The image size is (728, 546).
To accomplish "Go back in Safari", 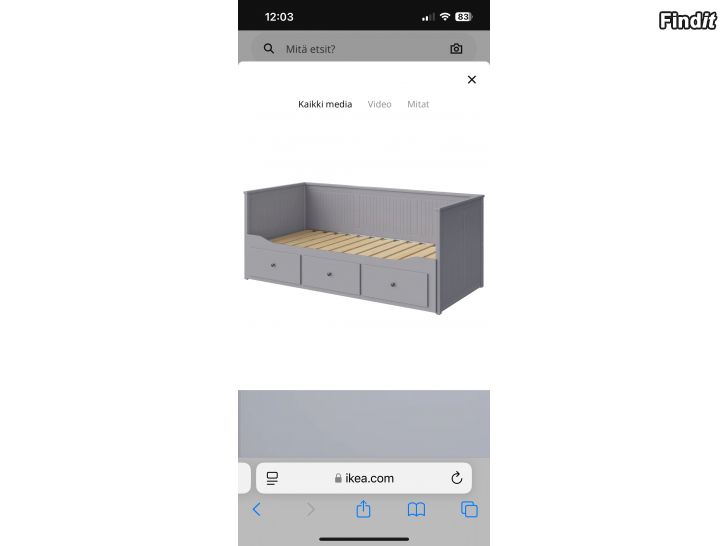I will [257, 510].
